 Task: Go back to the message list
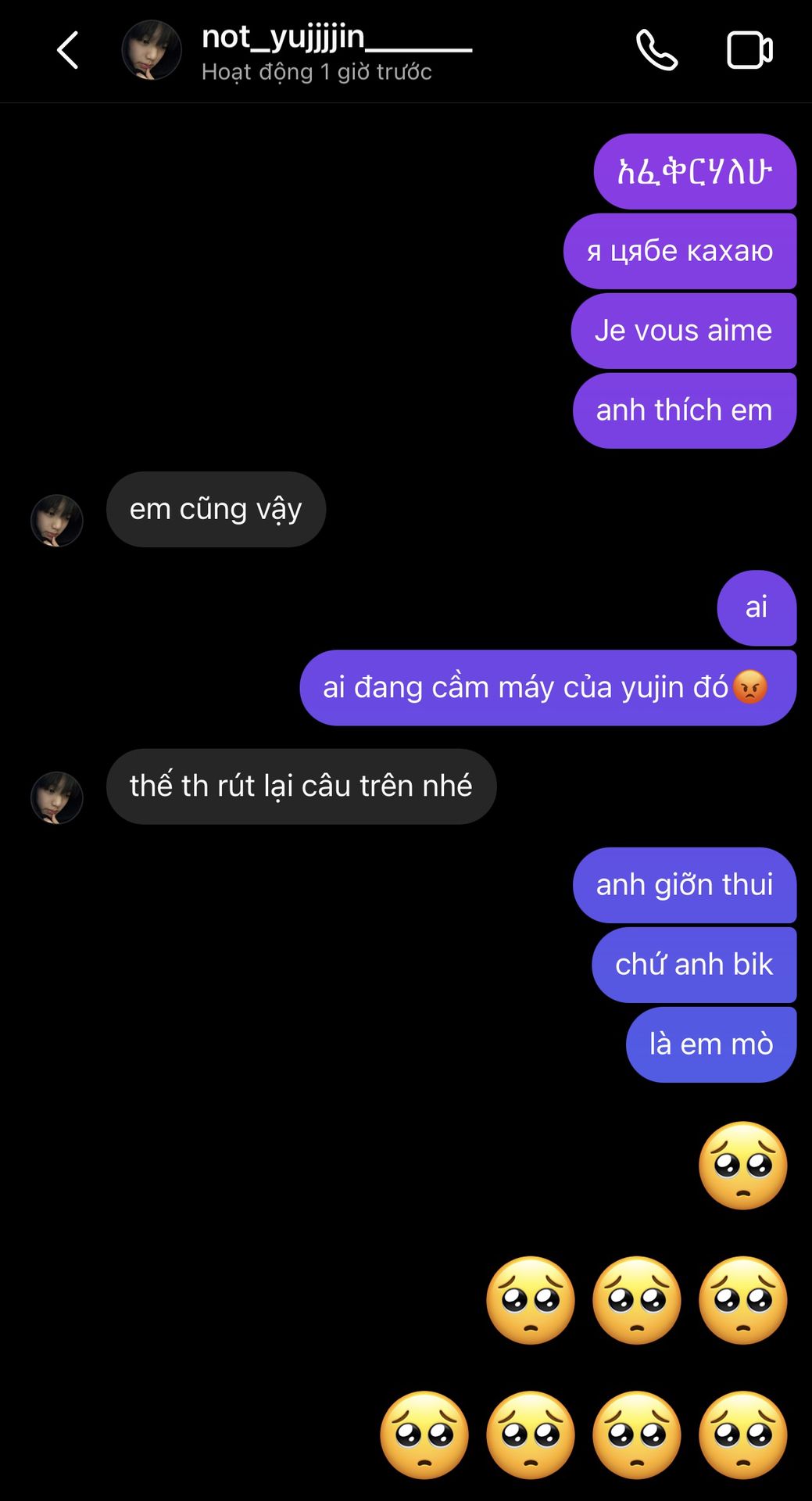68,51
